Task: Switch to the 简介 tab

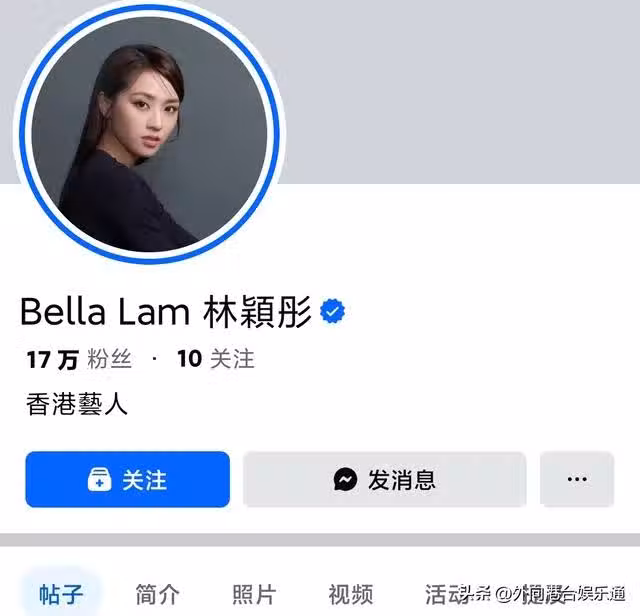Action: 157,594
